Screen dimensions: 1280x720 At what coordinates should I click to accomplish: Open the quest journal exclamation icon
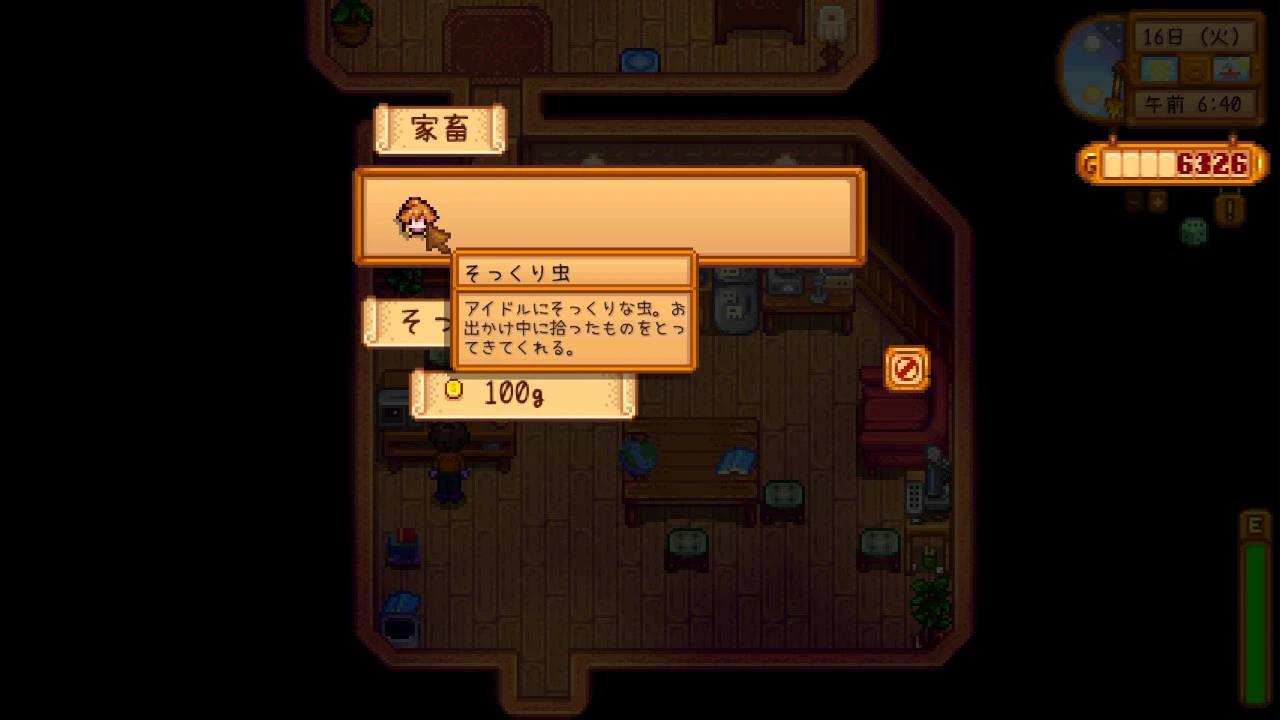1230,208
